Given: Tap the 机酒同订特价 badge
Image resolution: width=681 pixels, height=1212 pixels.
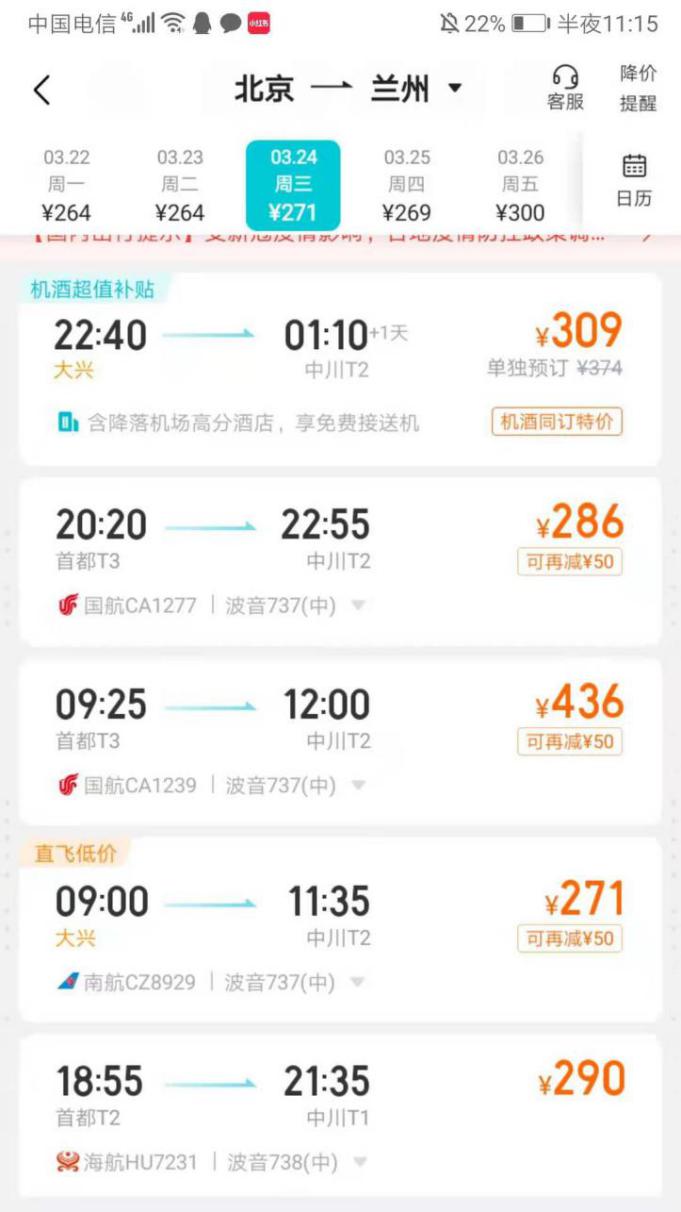Looking at the screenshot, I should point(557,422).
